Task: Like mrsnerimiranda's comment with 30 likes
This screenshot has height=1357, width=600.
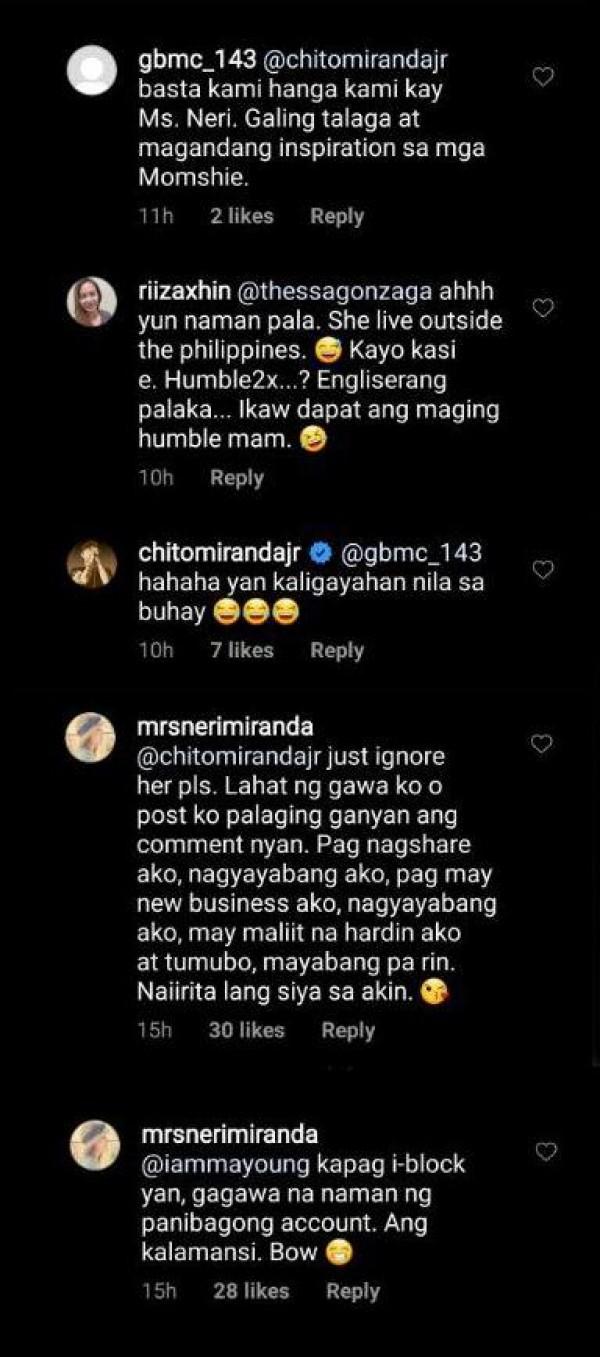Action: coord(543,744)
